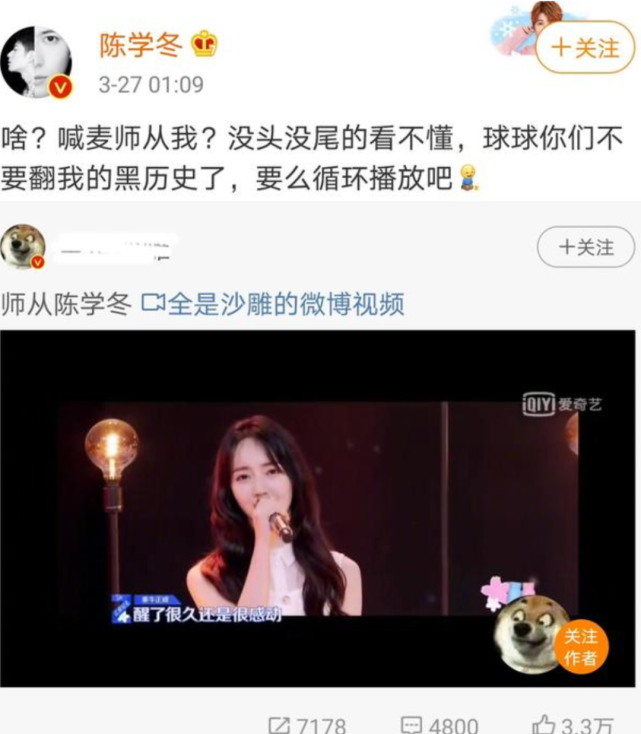Open 全是沙雕的微博视频 video link
641x734 pixels.
(x=274, y=304)
